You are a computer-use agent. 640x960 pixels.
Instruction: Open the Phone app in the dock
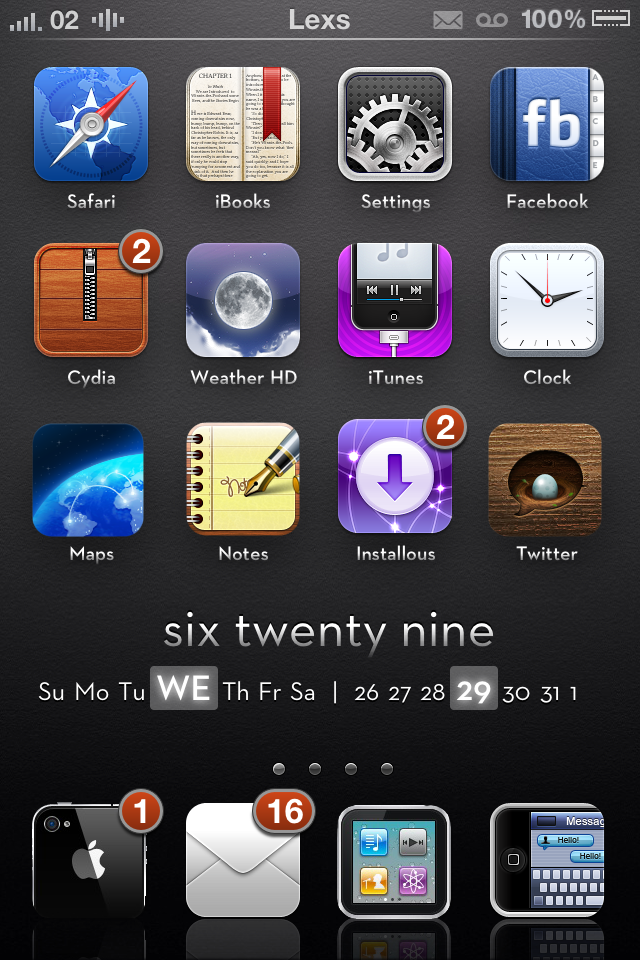pyautogui.click(x=91, y=860)
